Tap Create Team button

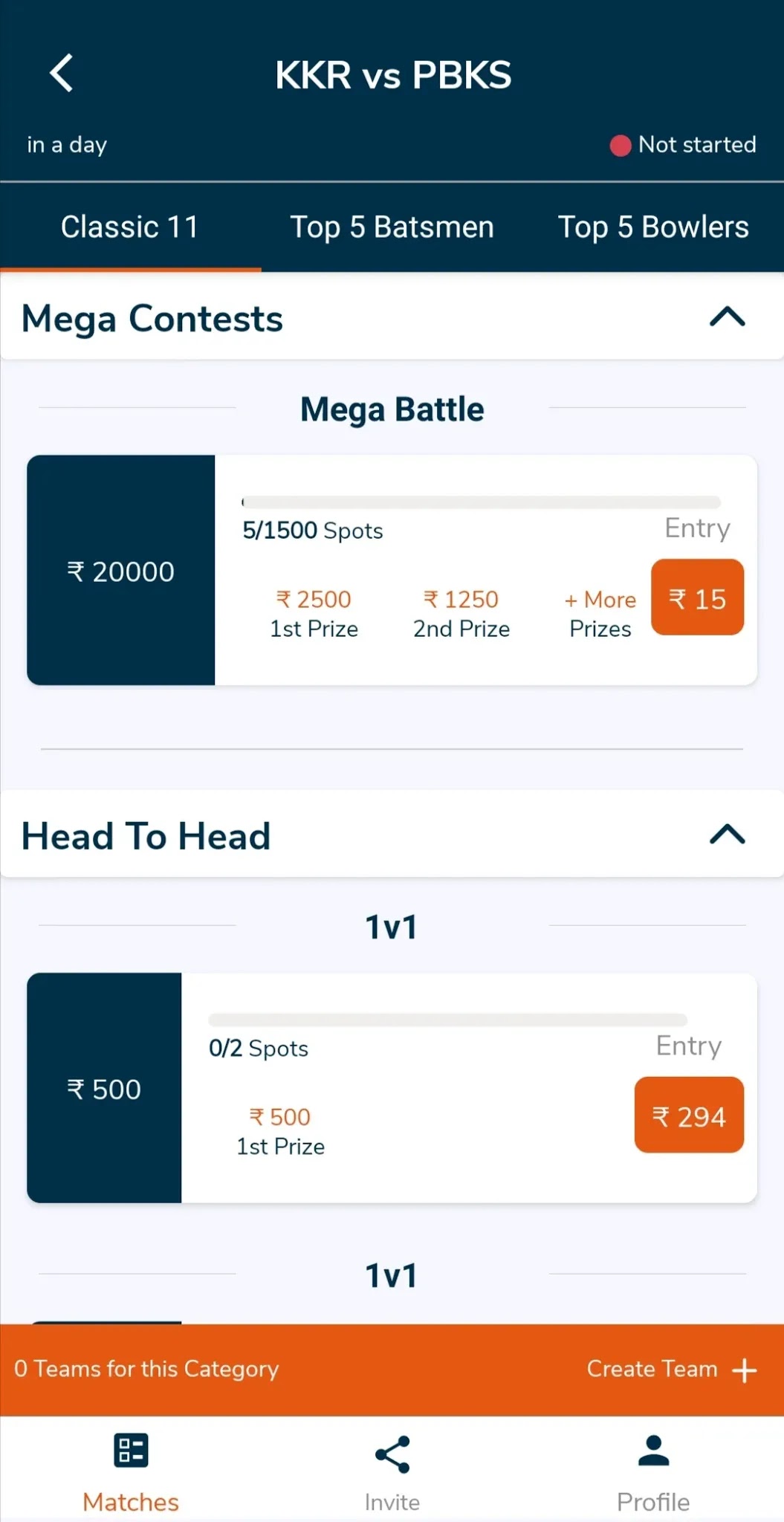[671, 1369]
